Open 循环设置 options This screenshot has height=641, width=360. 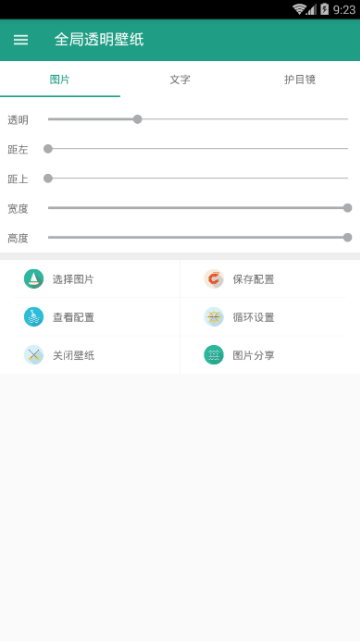[x=270, y=317]
